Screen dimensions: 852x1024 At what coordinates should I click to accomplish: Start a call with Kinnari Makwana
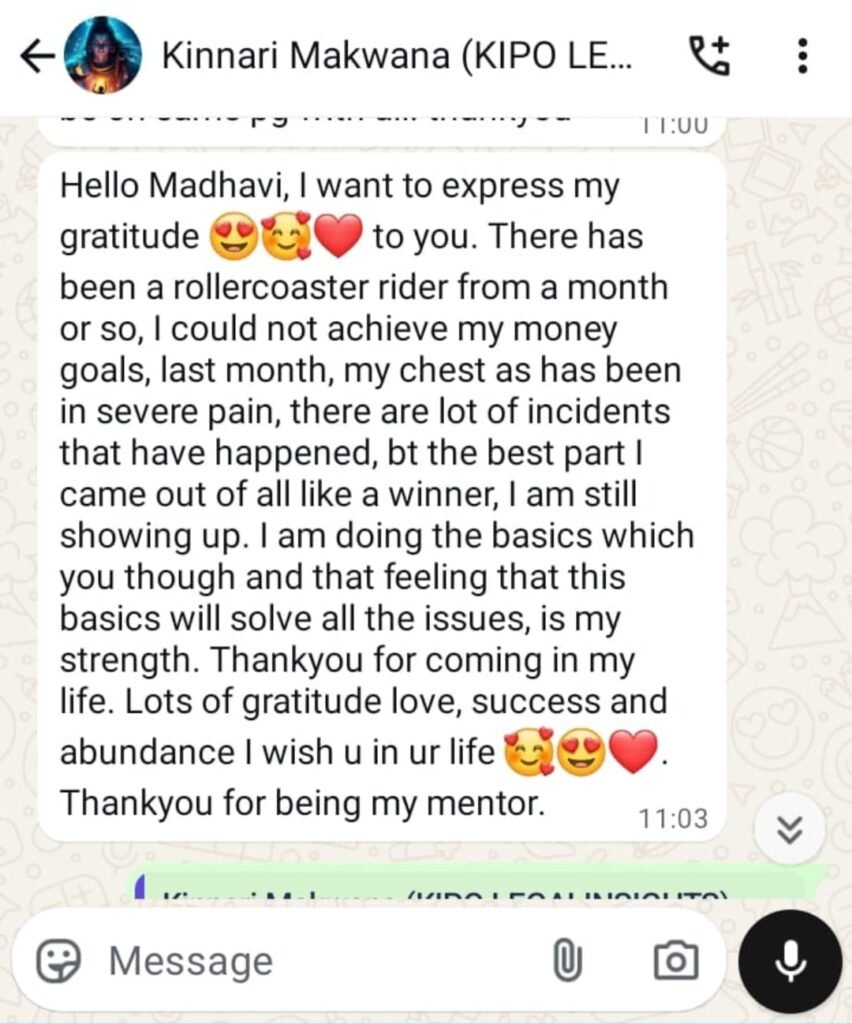pos(710,56)
